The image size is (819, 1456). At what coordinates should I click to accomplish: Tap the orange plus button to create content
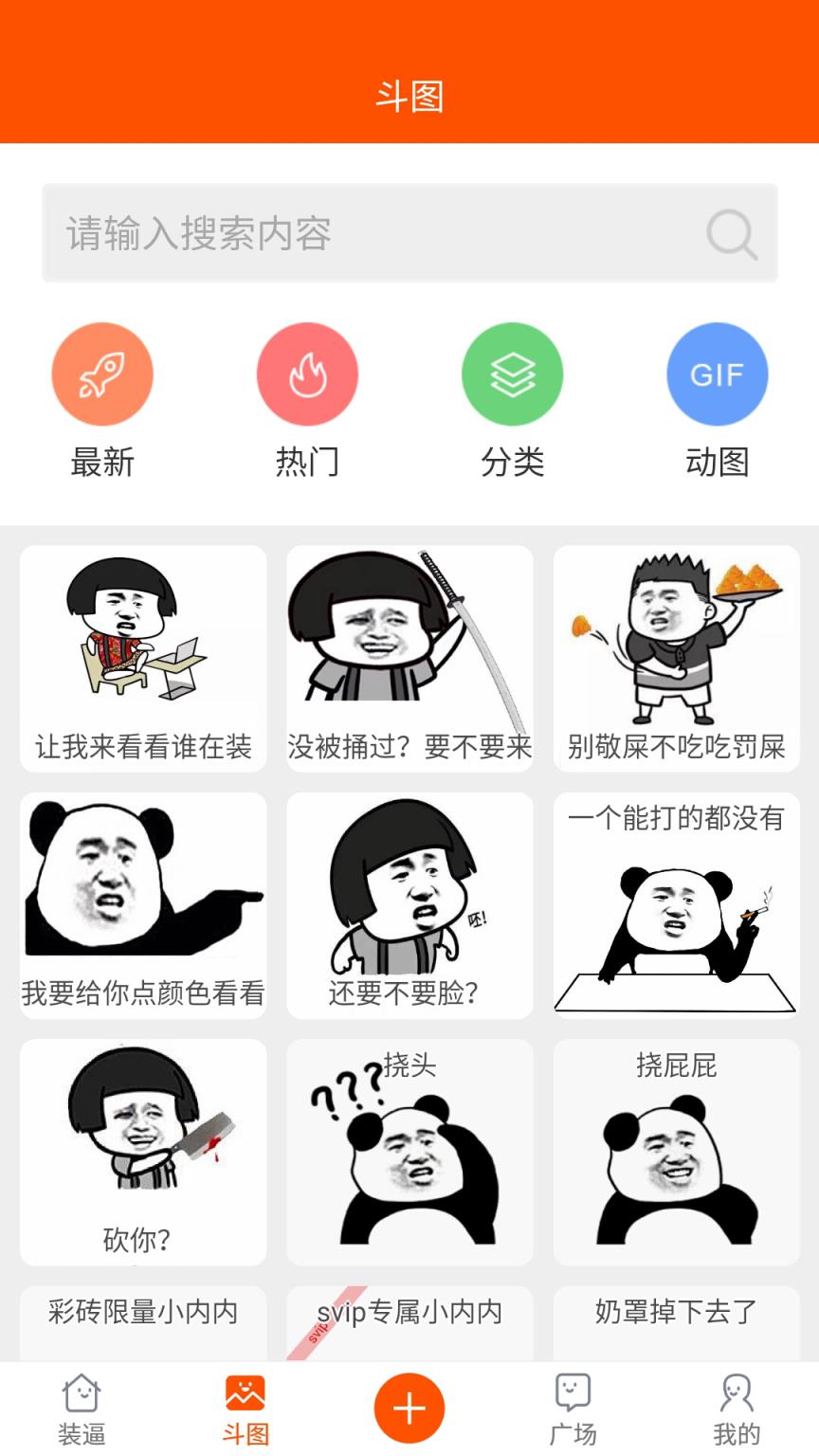409,1408
